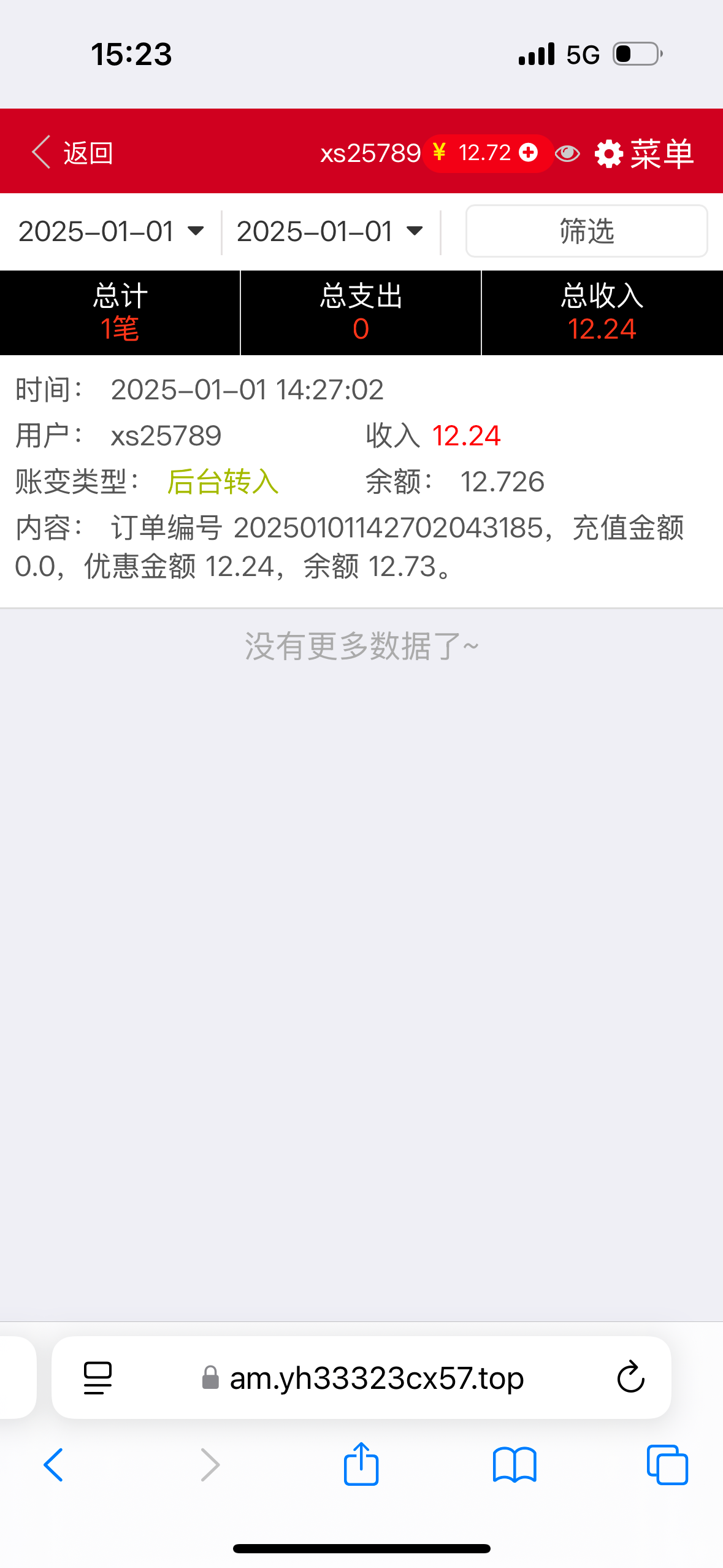Tap the address bar URL am.yh33323cx57.top

[x=363, y=1378]
